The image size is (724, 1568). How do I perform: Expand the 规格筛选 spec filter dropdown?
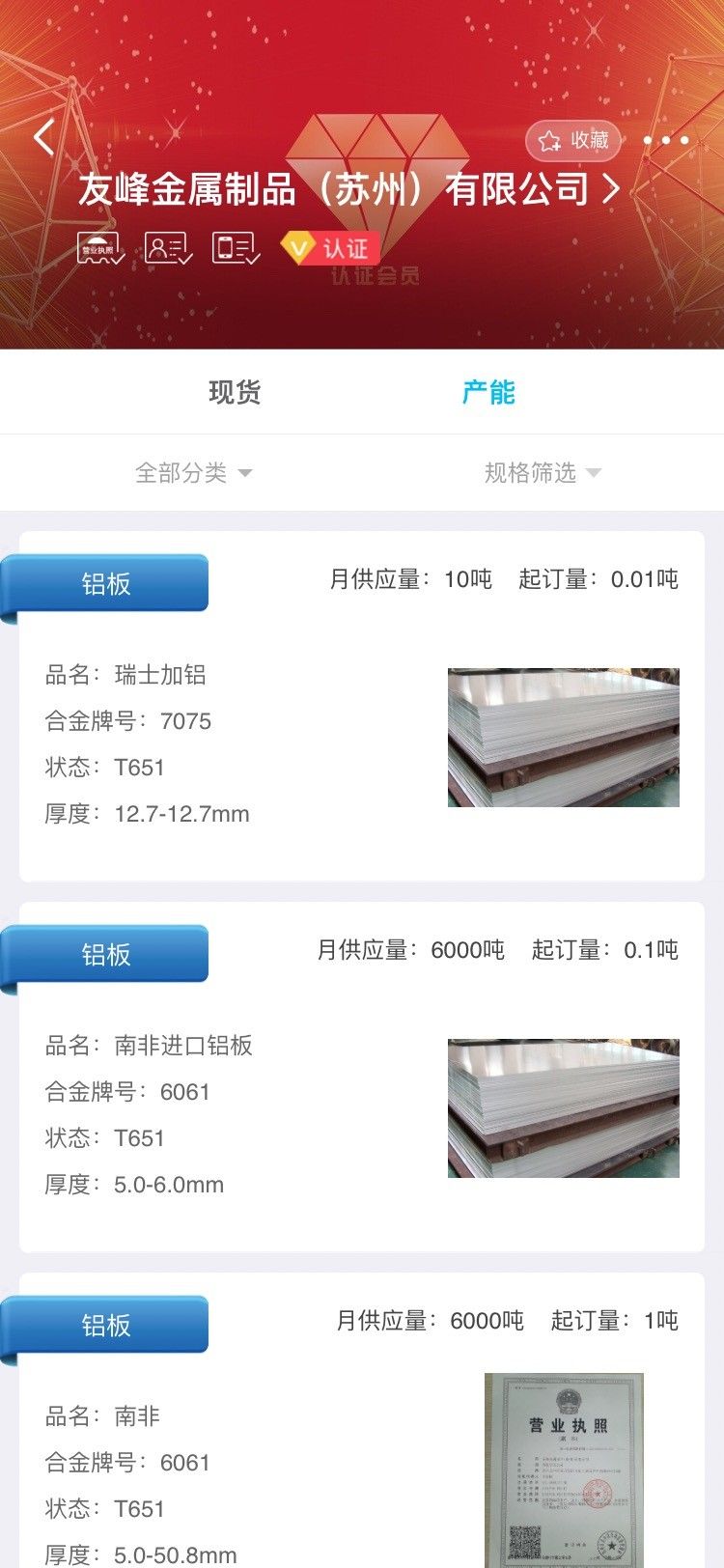click(x=543, y=472)
